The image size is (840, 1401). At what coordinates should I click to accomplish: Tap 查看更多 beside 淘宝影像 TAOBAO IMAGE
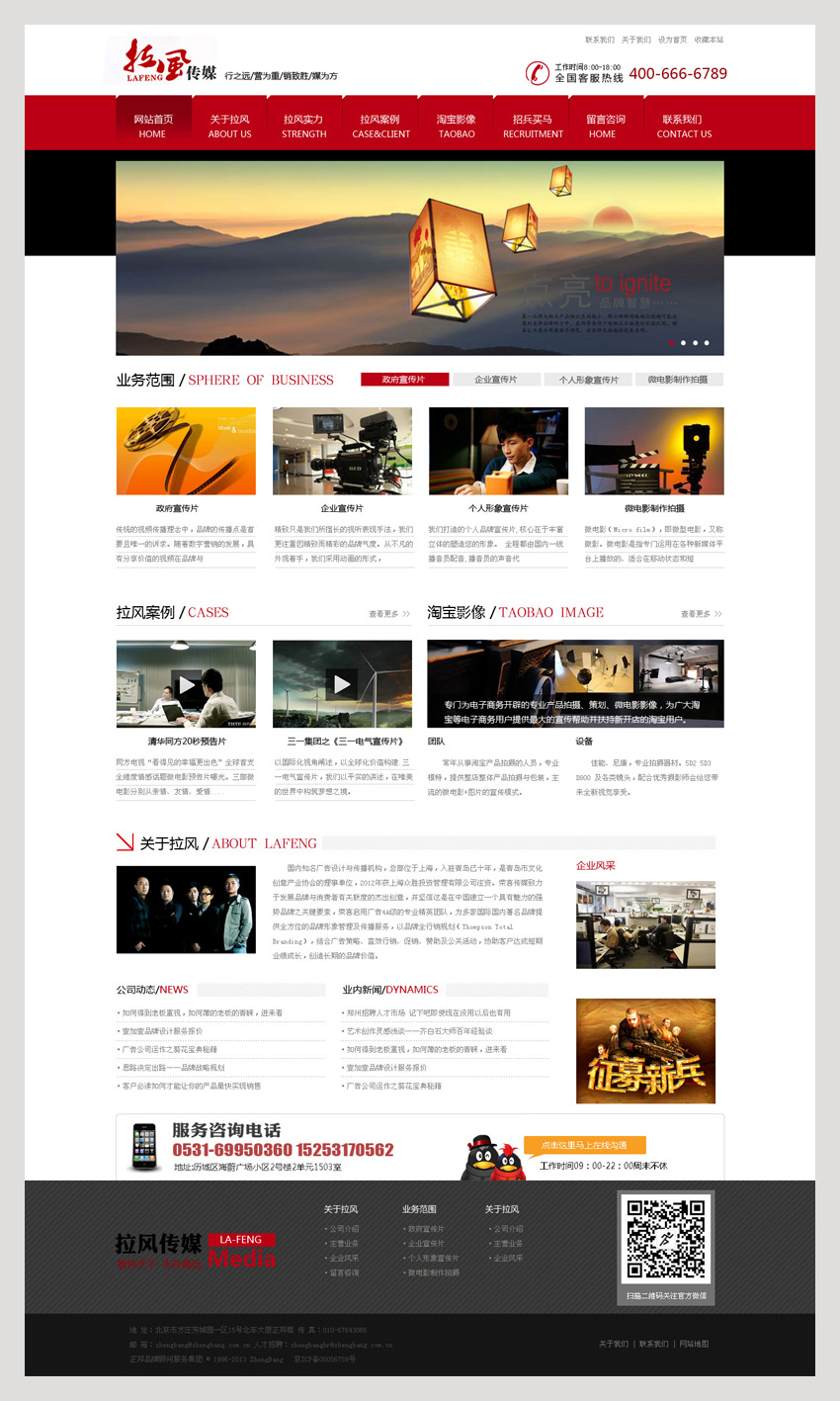click(701, 614)
